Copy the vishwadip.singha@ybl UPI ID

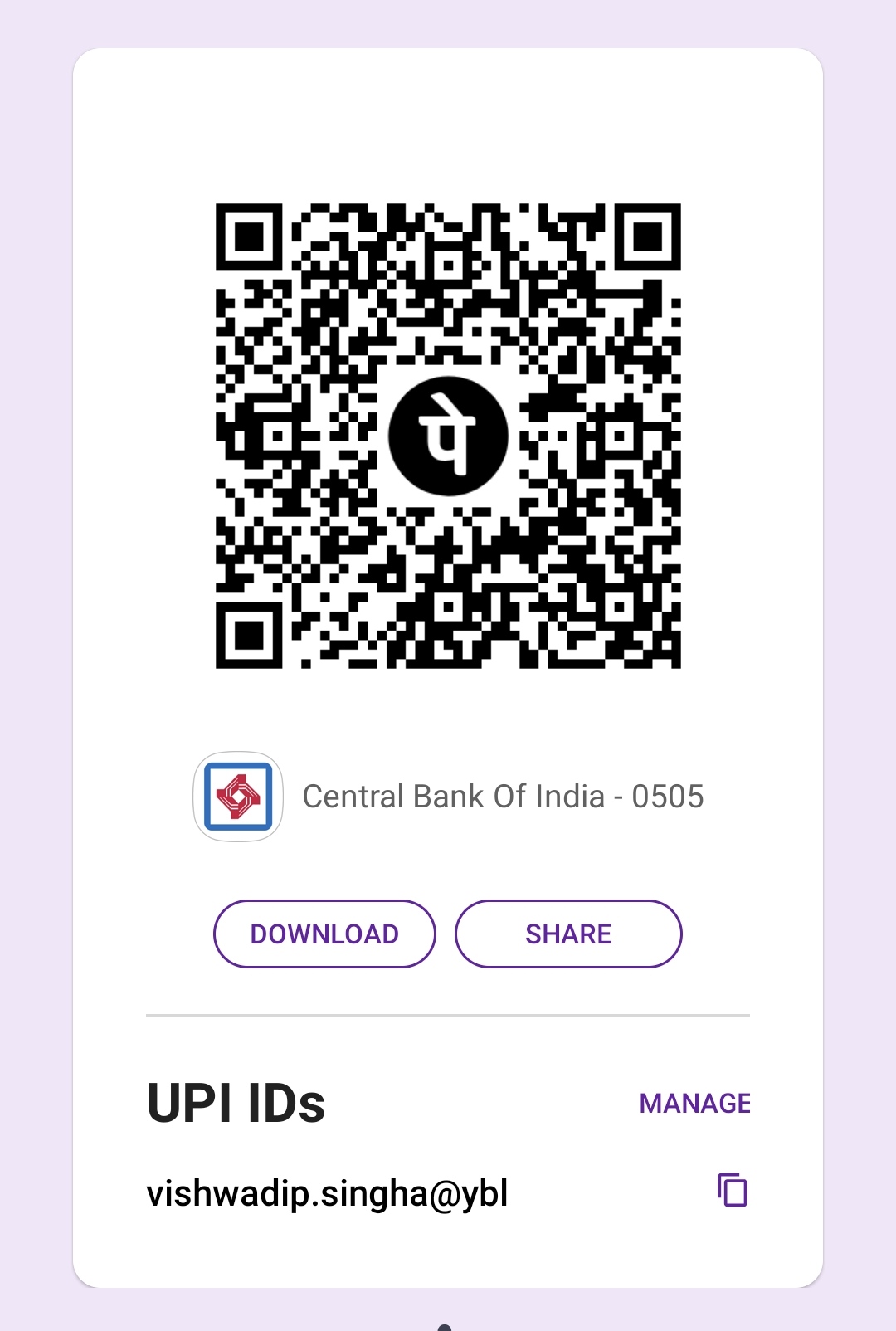click(732, 1190)
